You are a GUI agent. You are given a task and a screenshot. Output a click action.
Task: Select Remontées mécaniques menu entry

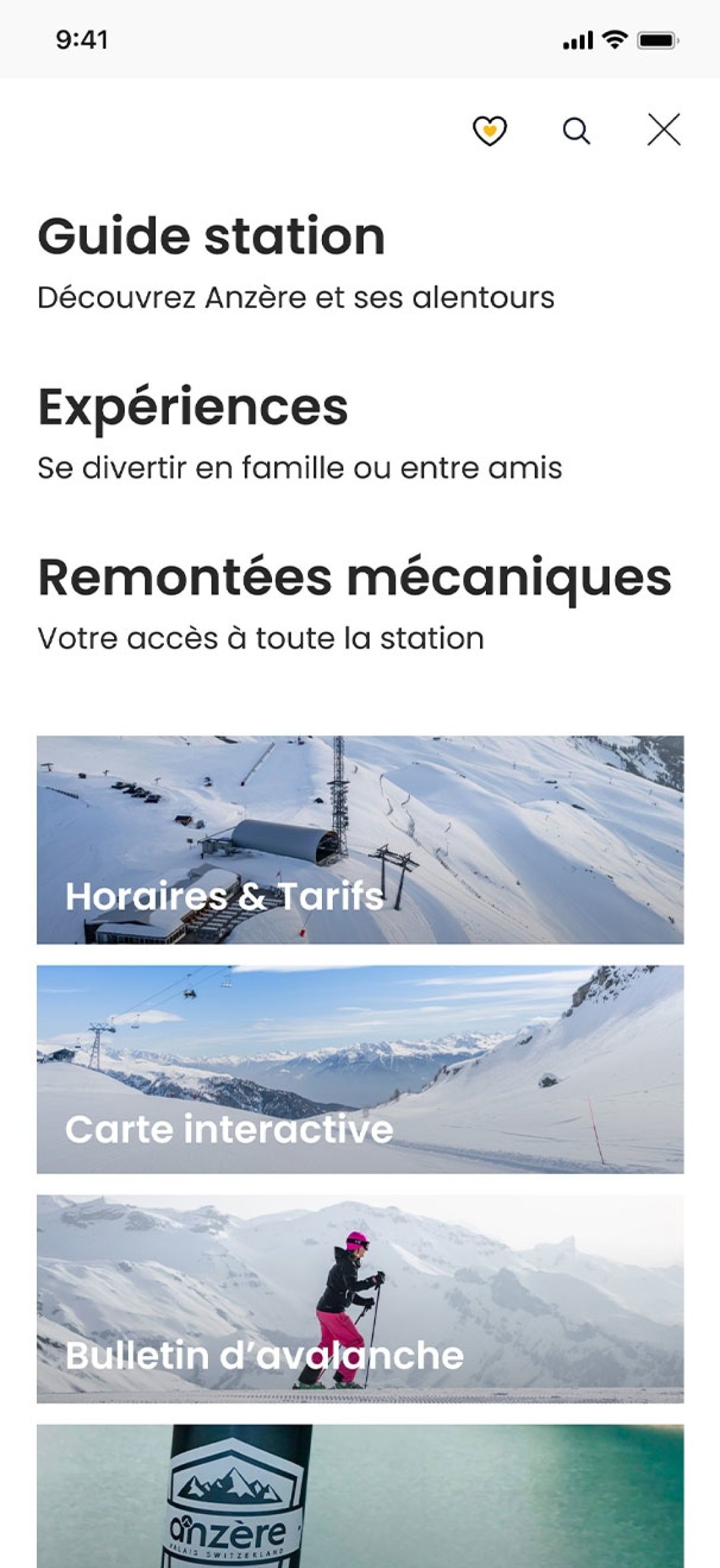point(355,577)
